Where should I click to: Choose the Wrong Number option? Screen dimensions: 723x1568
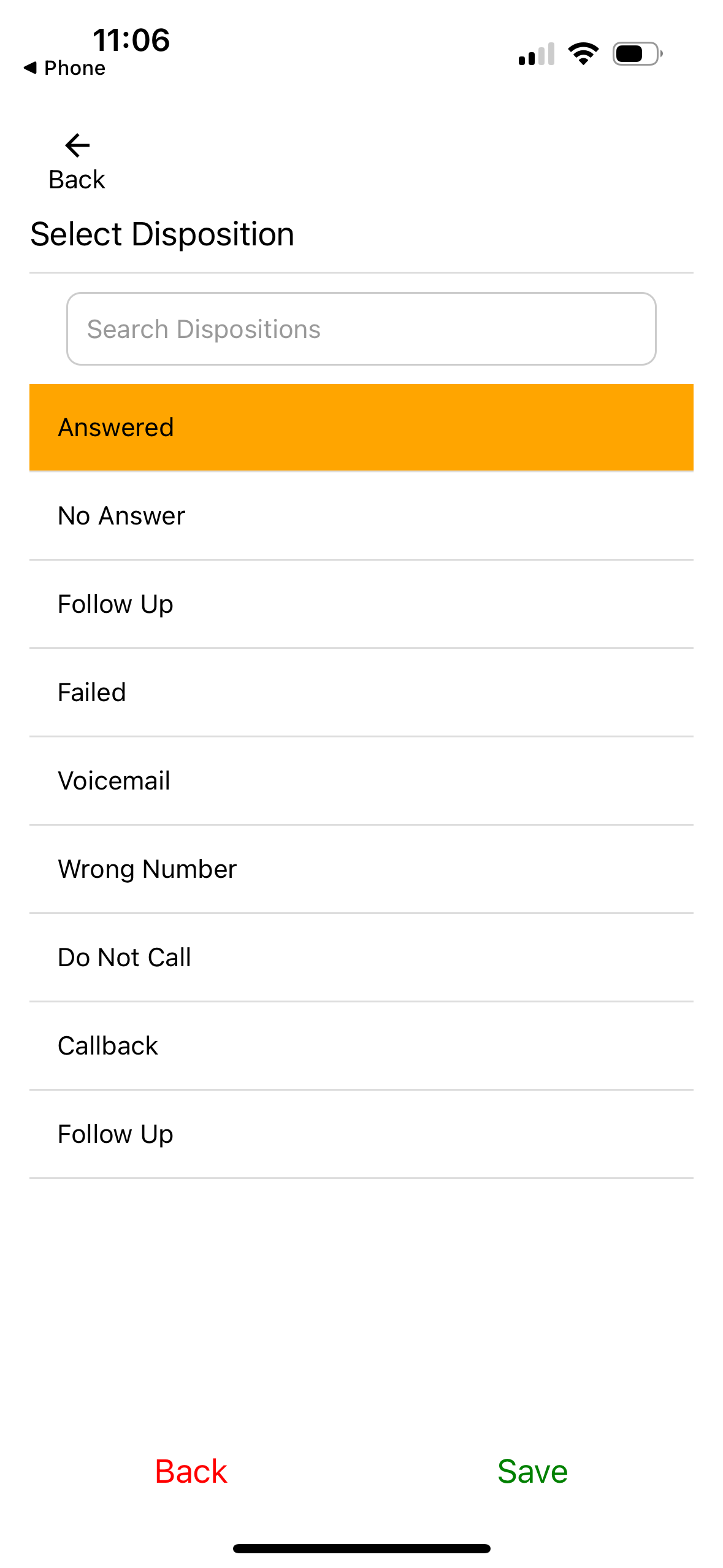tap(361, 869)
